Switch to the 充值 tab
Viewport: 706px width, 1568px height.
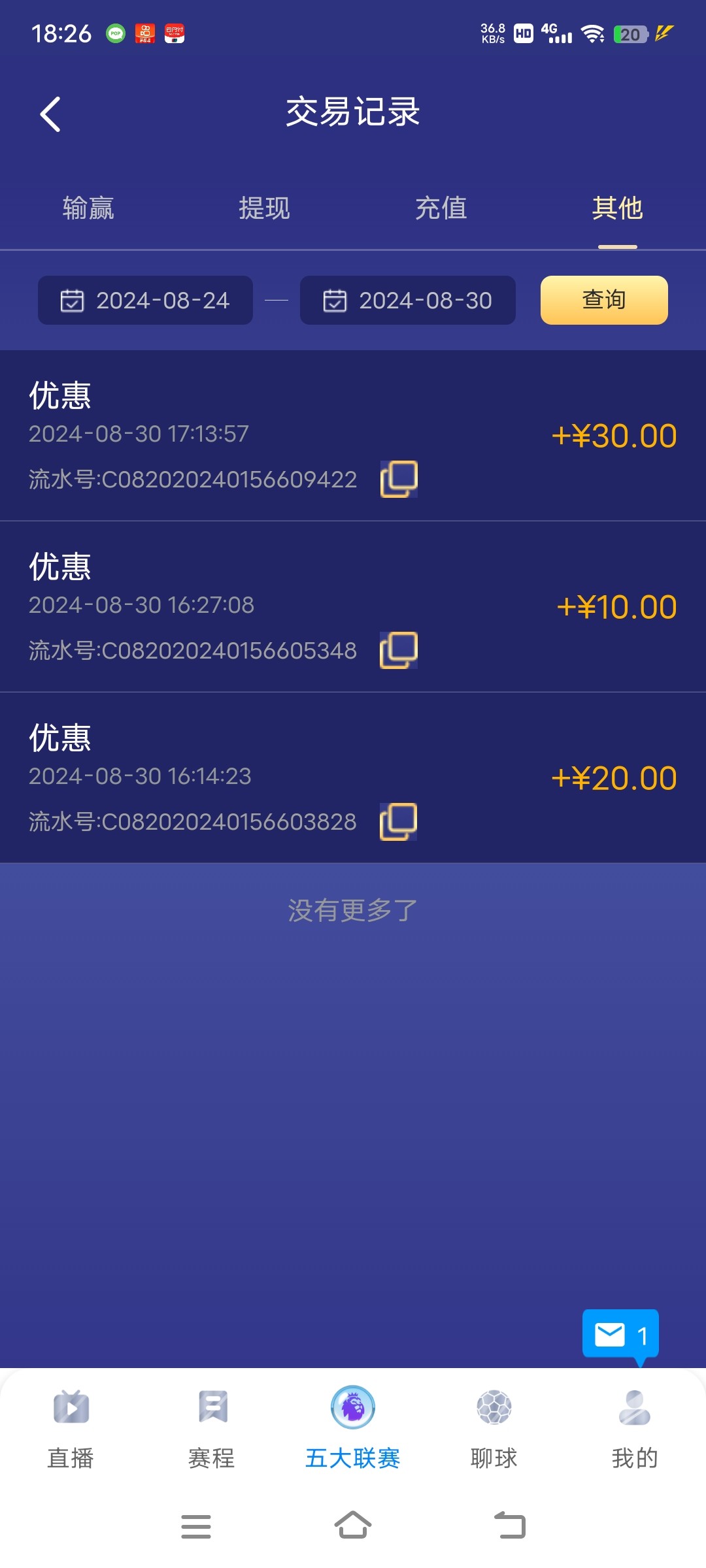tap(441, 208)
